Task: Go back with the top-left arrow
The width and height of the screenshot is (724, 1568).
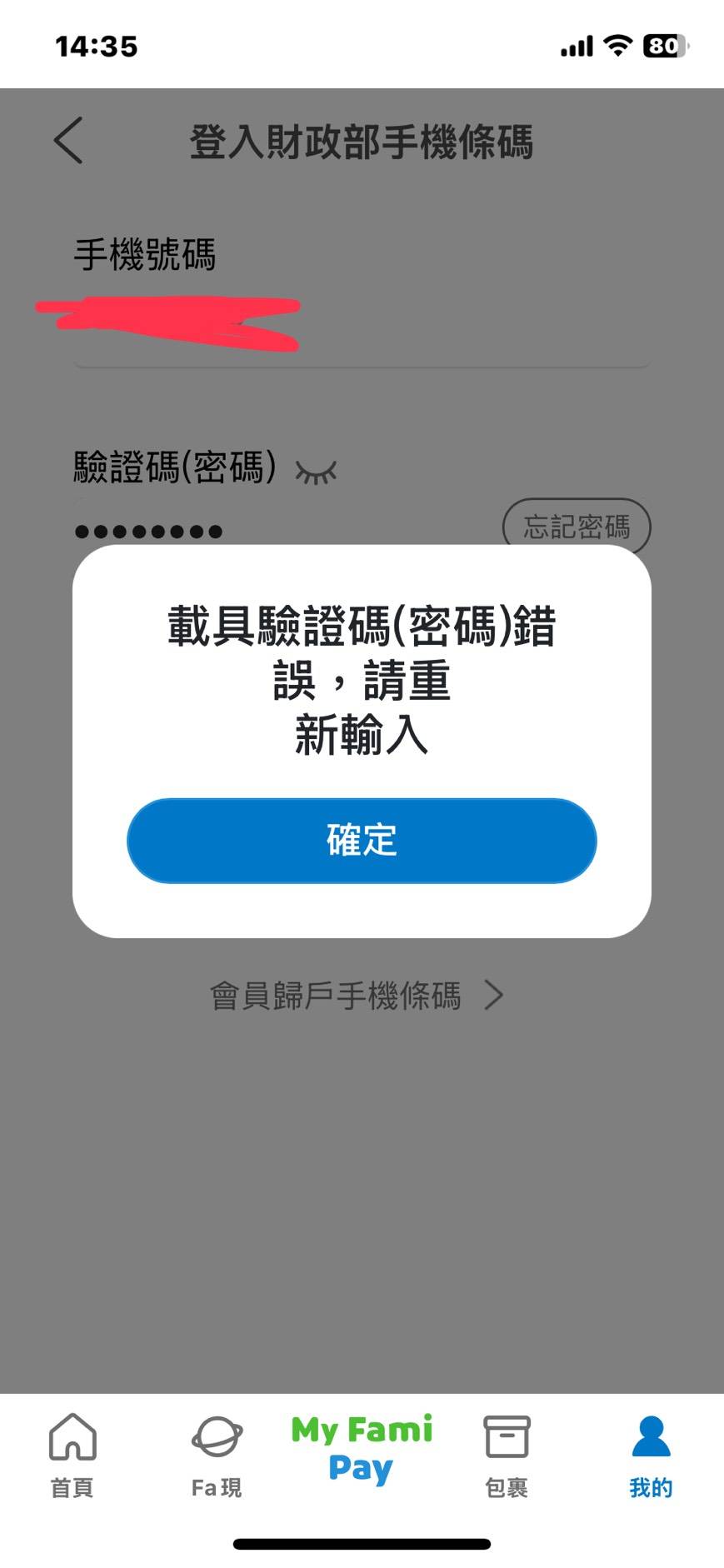Action: point(68,140)
